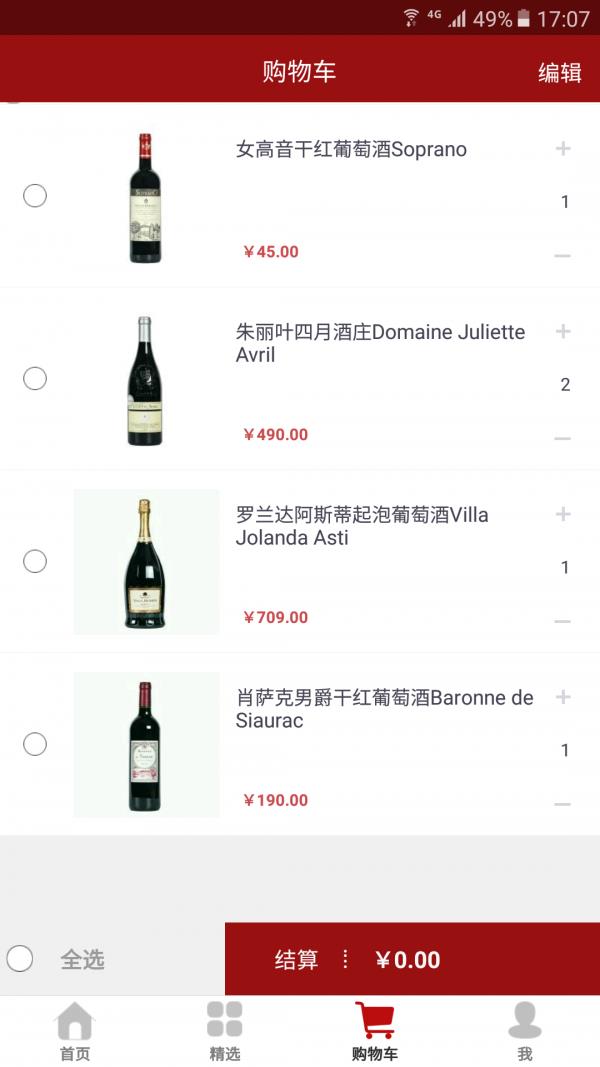Tap 编辑 to edit the cart
This screenshot has height=1067, width=600.
[x=560, y=72]
